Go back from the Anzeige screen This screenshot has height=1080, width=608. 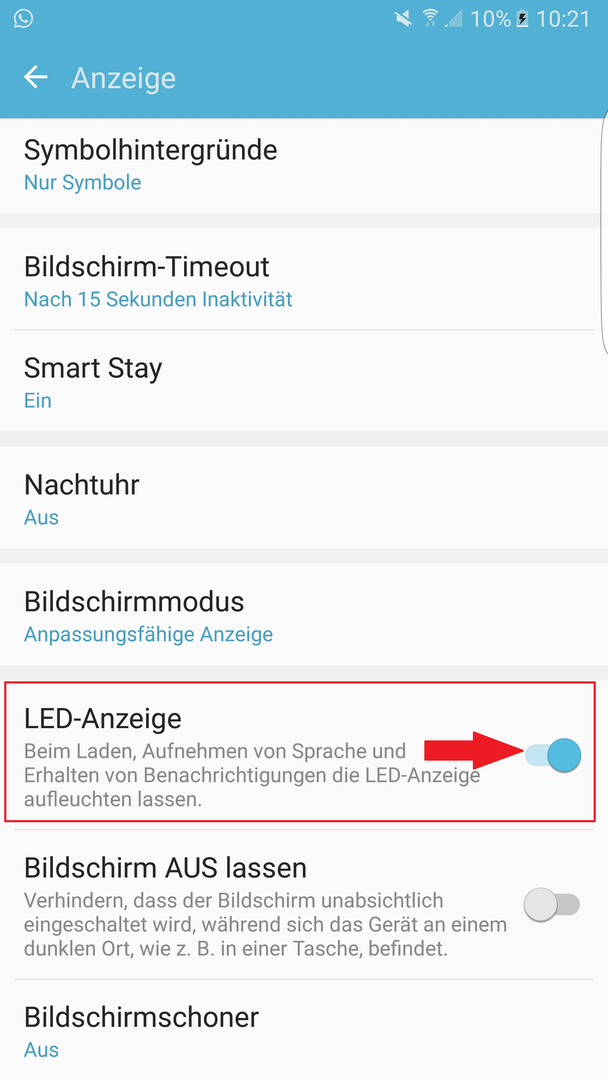(35, 77)
